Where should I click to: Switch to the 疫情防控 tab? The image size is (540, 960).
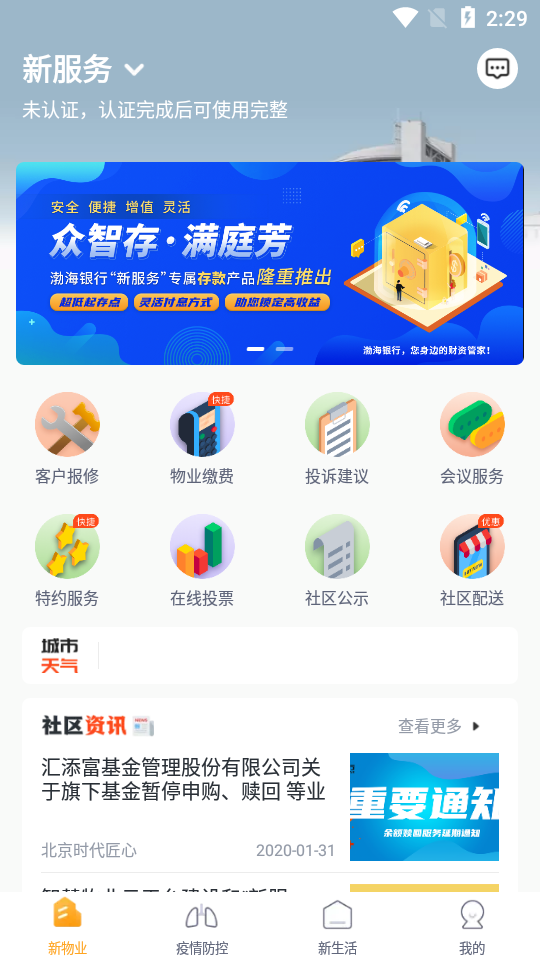point(202,926)
